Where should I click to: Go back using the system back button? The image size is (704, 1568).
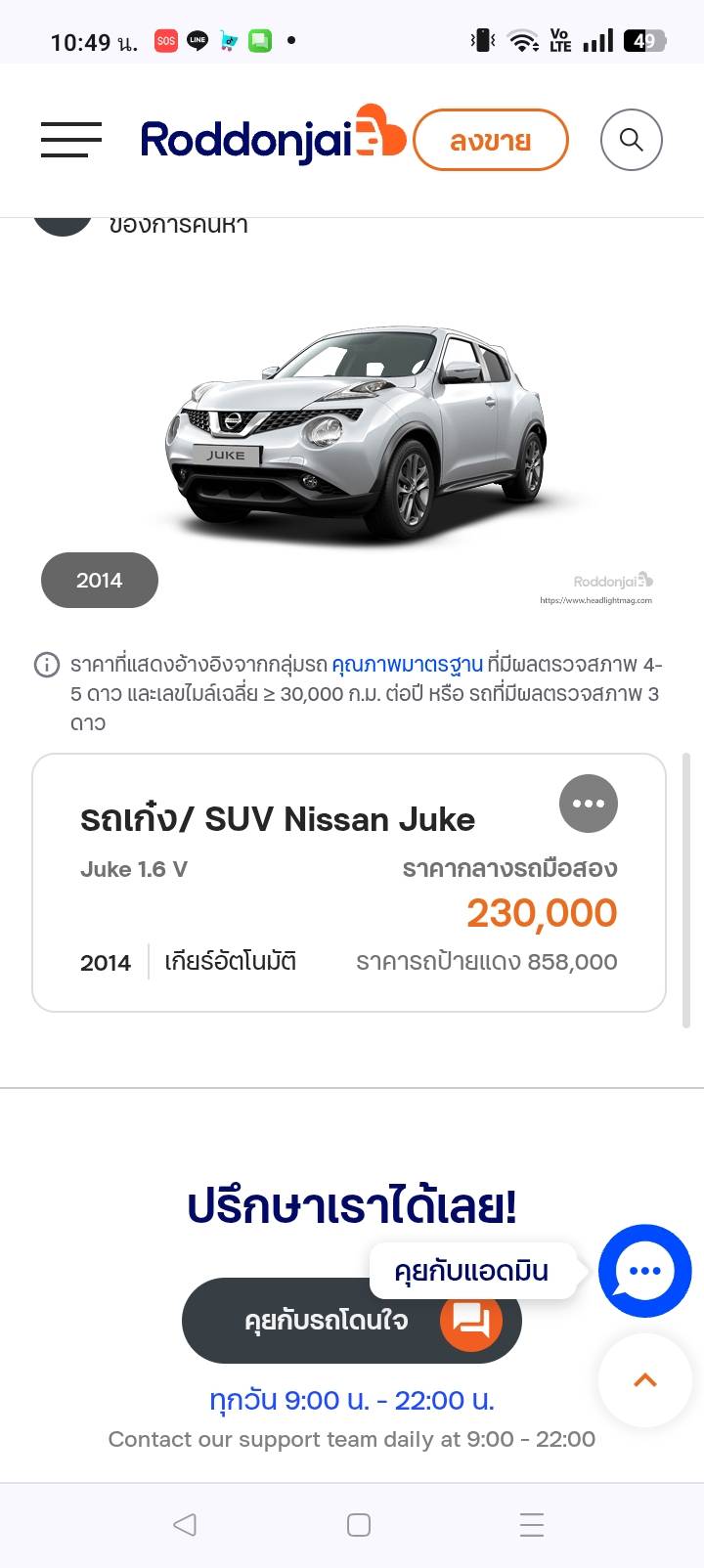click(184, 1524)
